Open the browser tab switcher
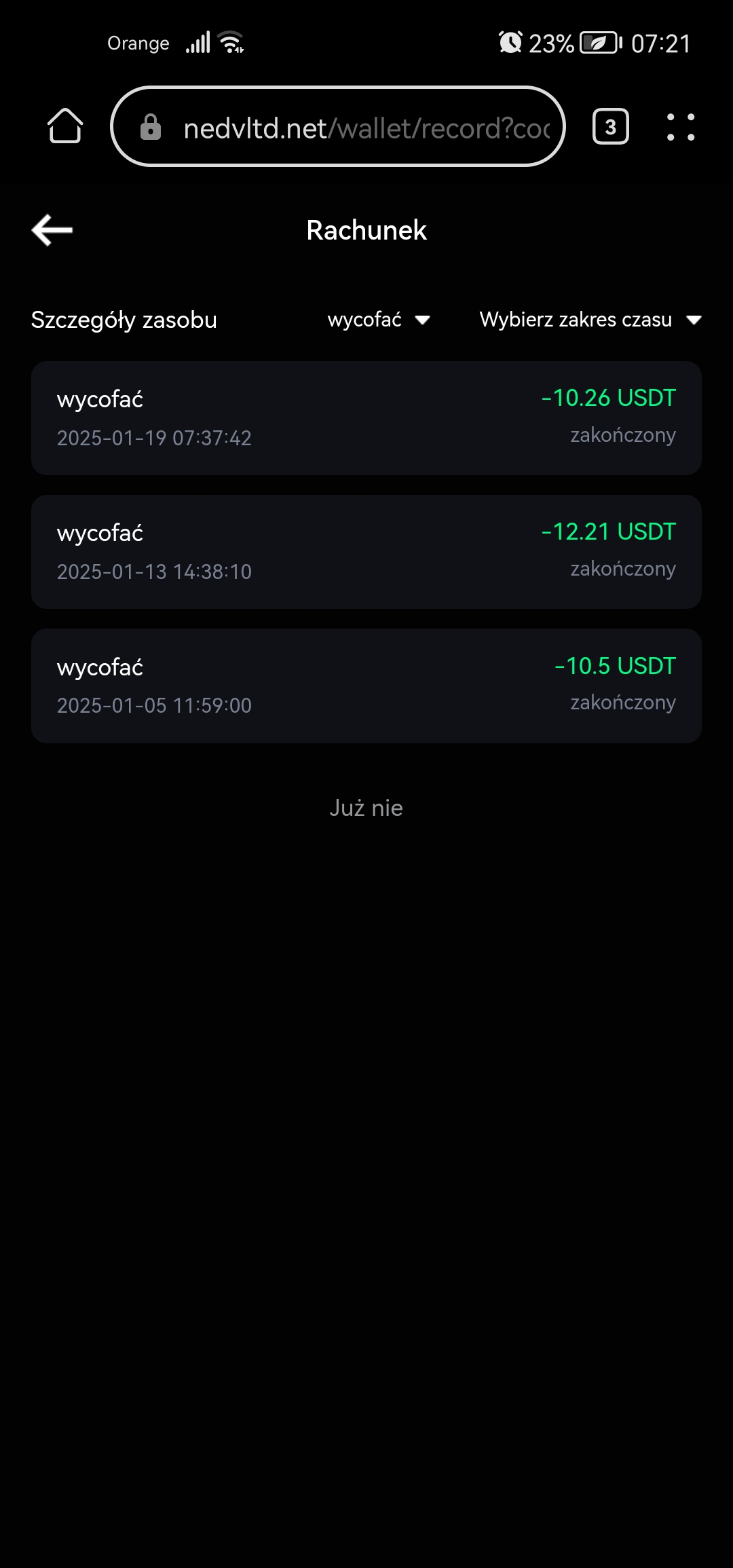The height and width of the screenshot is (1568, 733). tap(611, 126)
